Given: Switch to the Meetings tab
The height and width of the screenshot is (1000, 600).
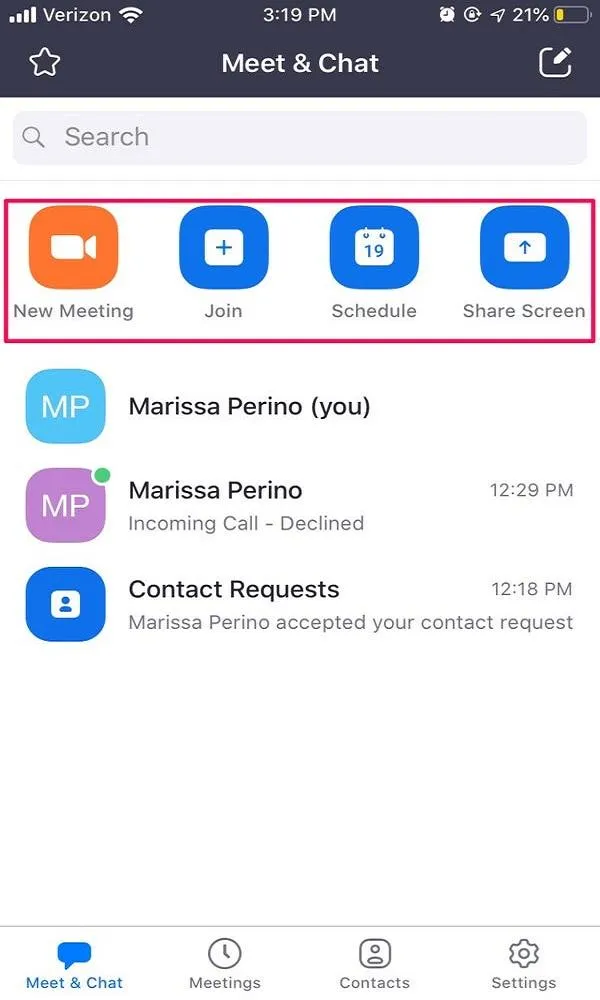Looking at the screenshot, I should point(225,964).
